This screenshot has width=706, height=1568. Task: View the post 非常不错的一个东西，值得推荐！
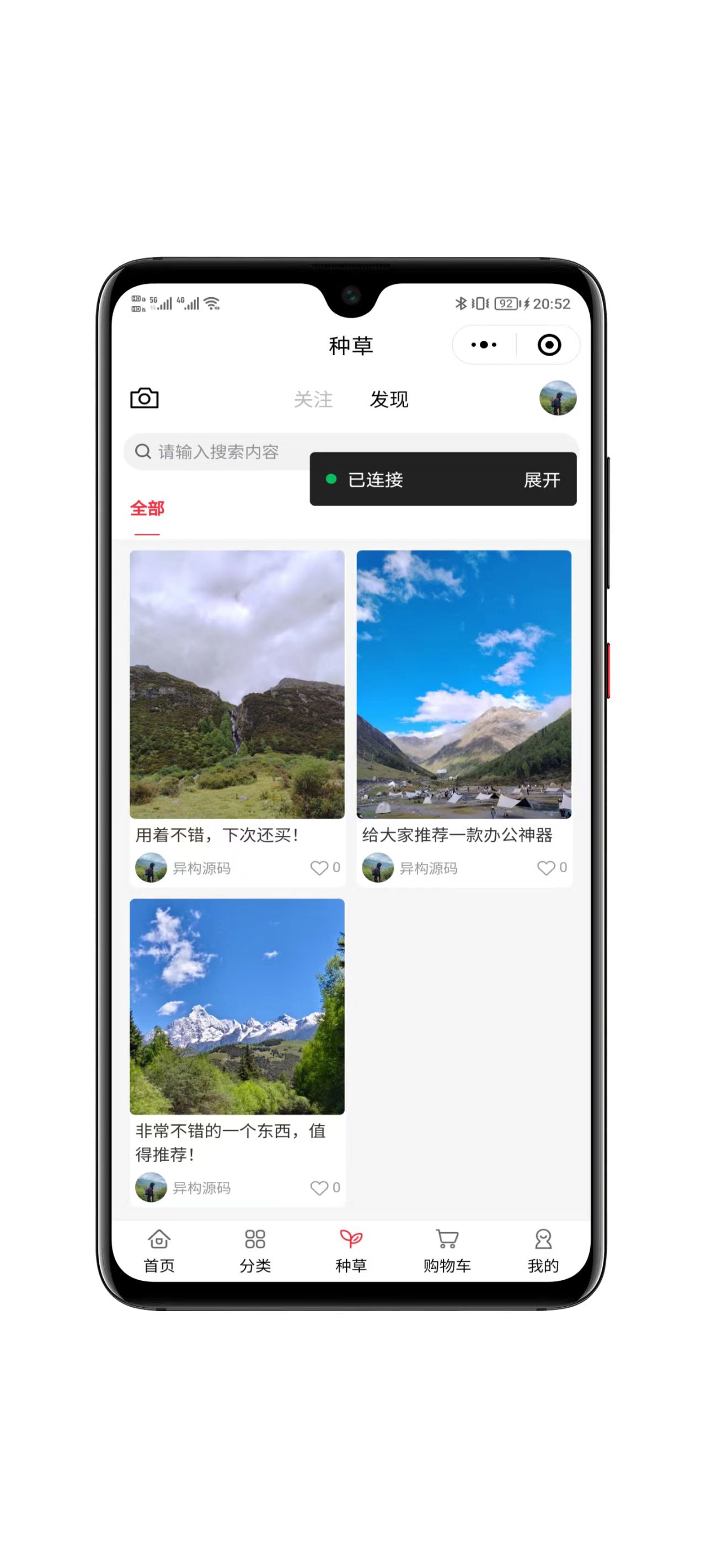(x=237, y=1006)
